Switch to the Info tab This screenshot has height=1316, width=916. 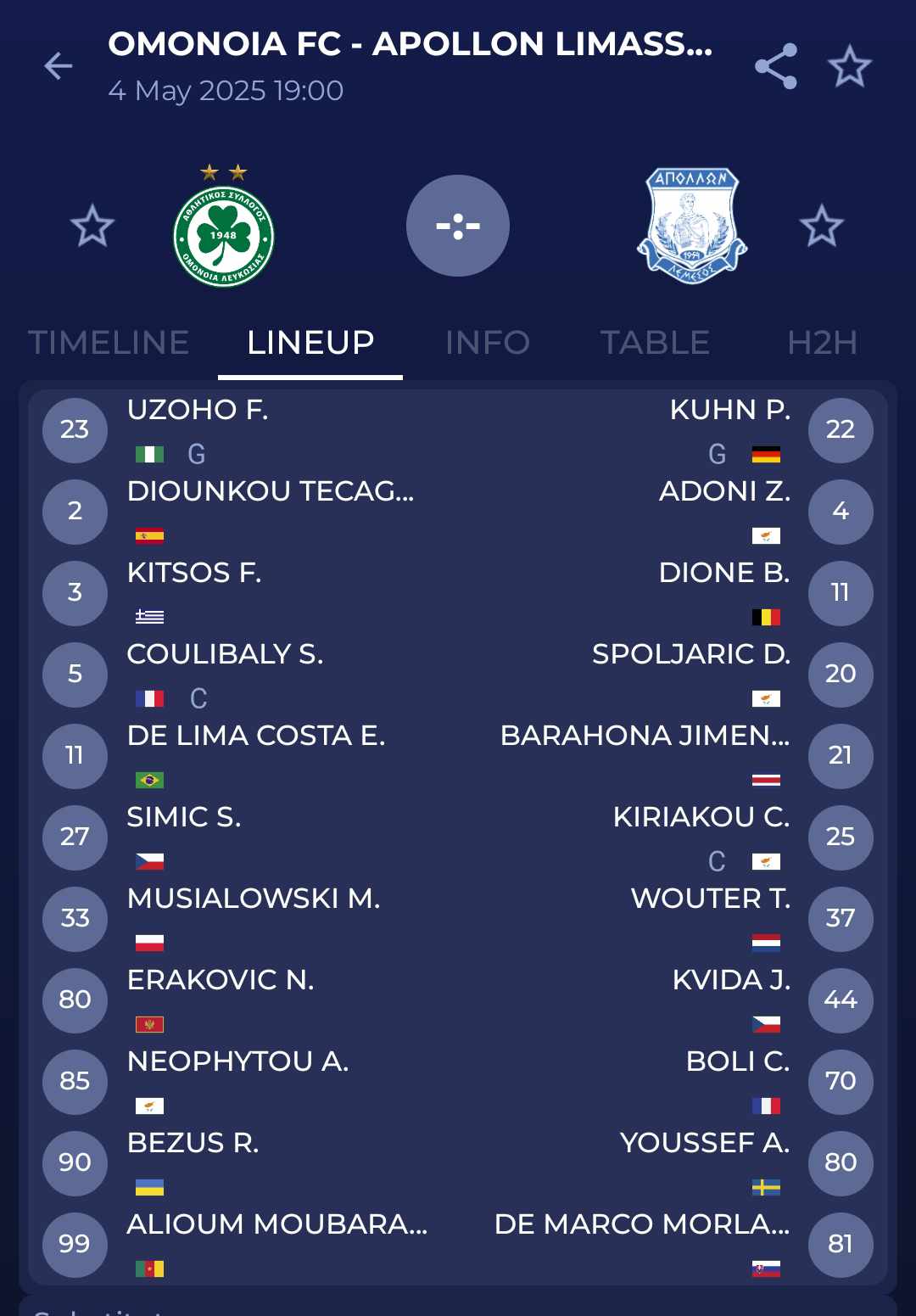click(488, 343)
